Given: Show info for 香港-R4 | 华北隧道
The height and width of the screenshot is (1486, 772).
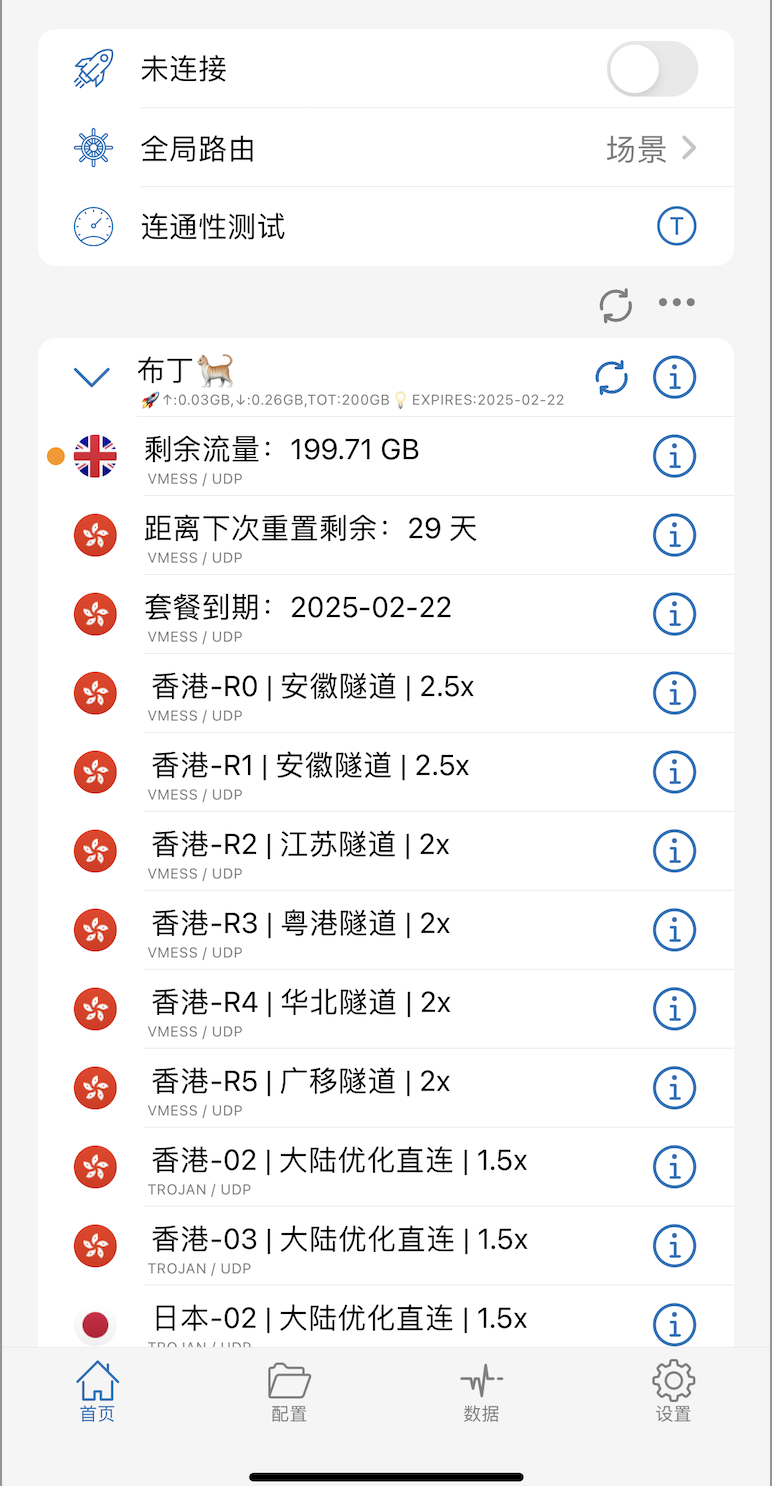Looking at the screenshot, I should pyautogui.click(x=674, y=1009).
